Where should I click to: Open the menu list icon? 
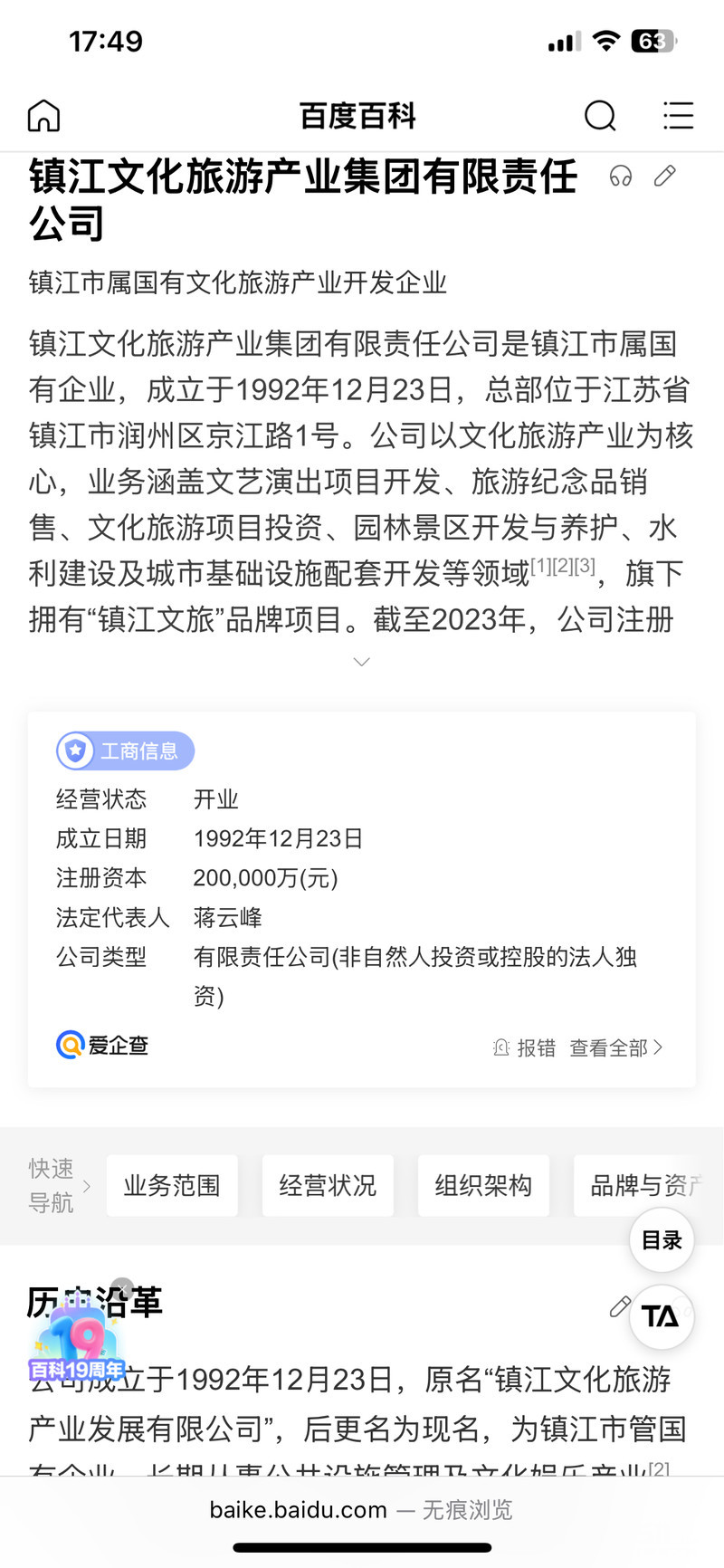pos(678,116)
